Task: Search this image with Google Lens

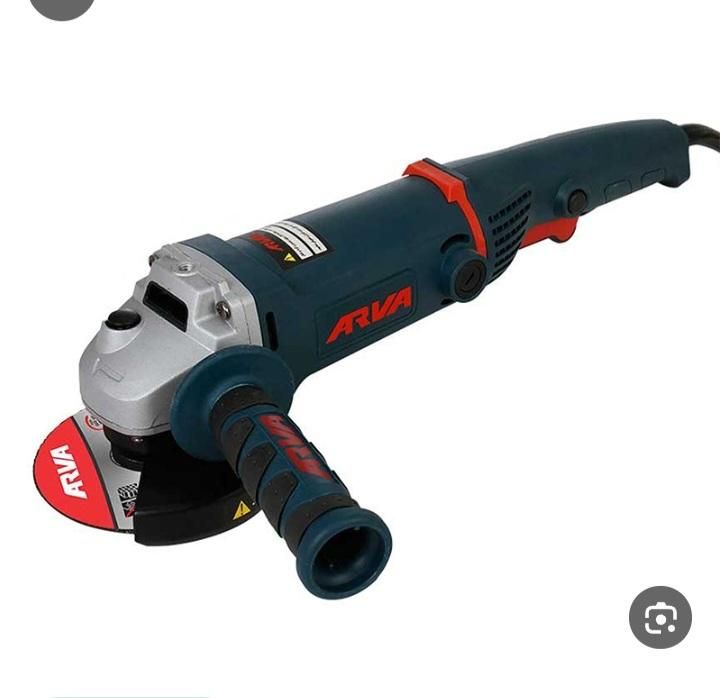Action: pyautogui.click(x=660, y=617)
